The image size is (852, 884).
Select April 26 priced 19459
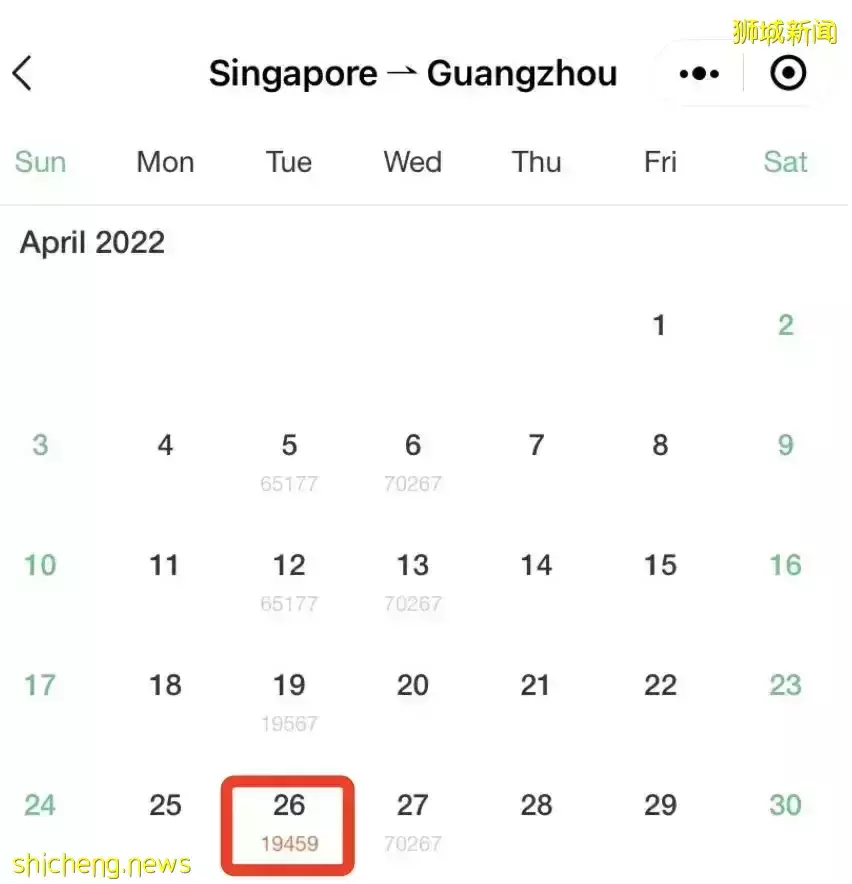(x=289, y=822)
